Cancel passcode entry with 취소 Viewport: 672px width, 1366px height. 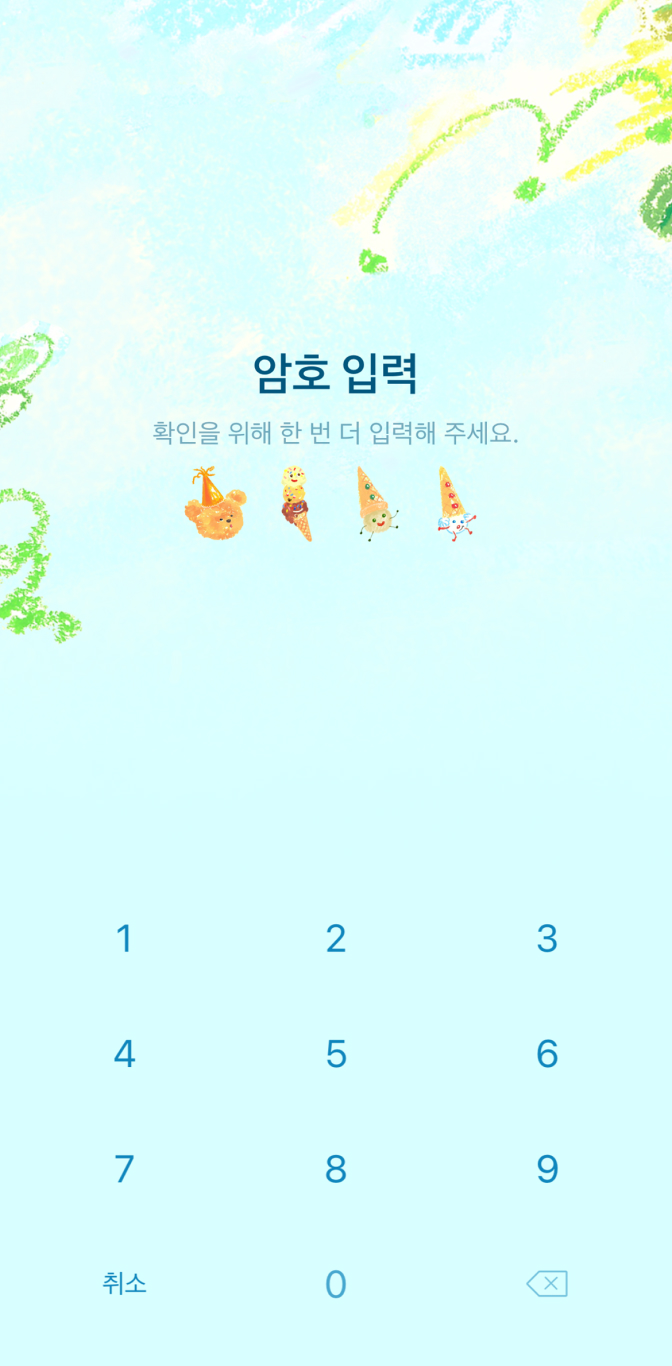pyautogui.click(x=124, y=1284)
